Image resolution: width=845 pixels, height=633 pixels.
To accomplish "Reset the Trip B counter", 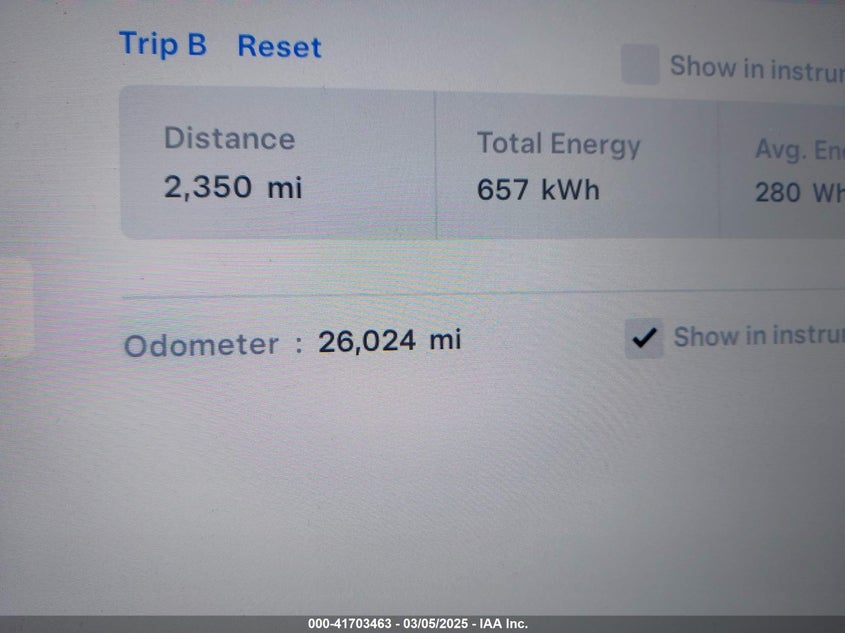I will pos(279,47).
